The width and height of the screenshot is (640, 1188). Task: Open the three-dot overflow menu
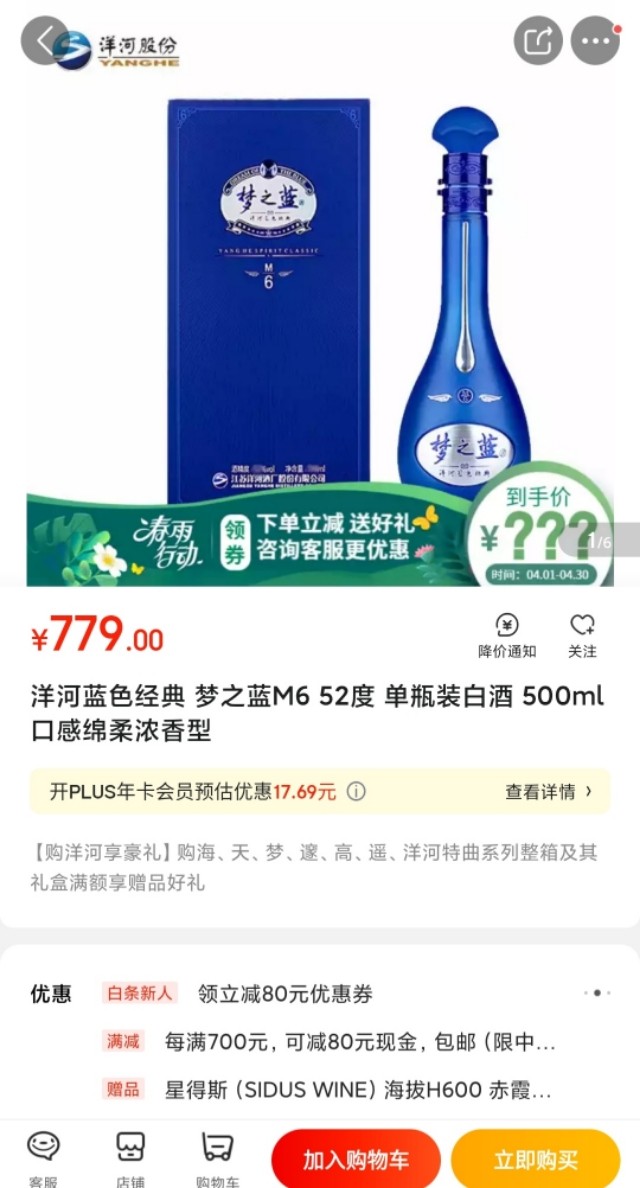tap(596, 42)
